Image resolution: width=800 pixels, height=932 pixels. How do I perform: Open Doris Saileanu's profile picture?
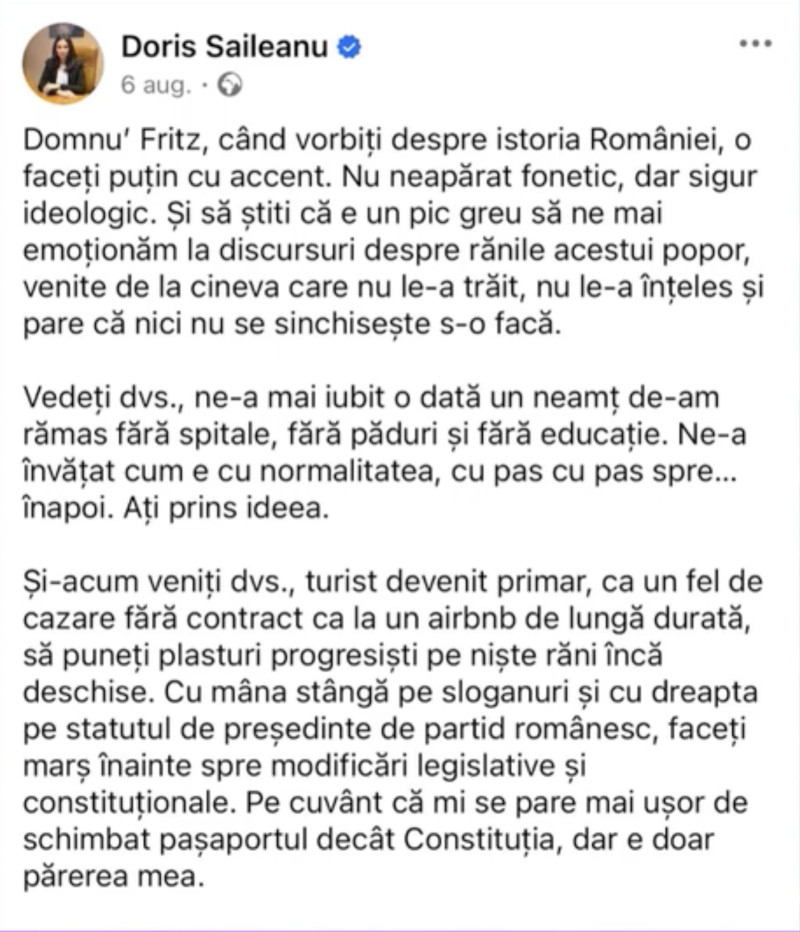point(62,64)
